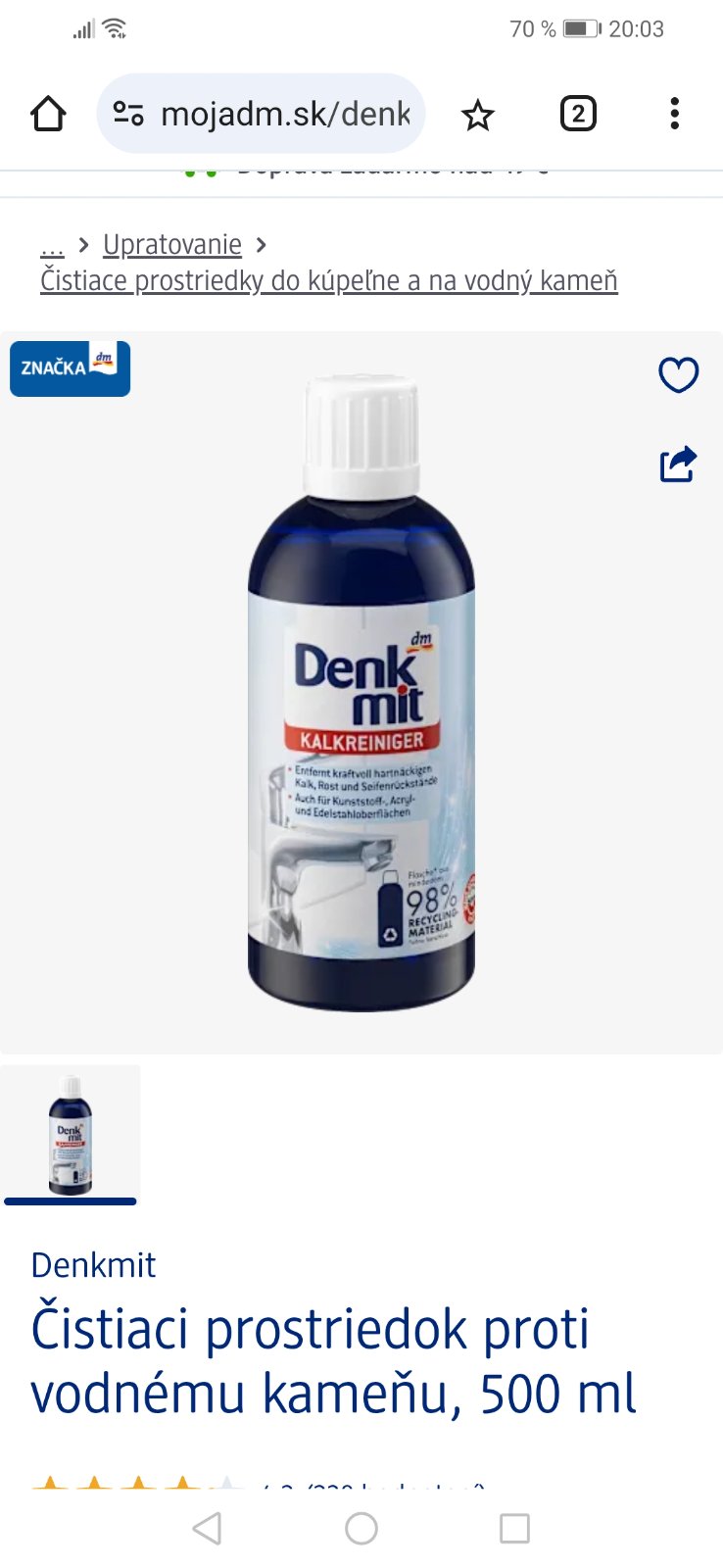Tap the mojadm.sk address bar

tap(263, 115)
